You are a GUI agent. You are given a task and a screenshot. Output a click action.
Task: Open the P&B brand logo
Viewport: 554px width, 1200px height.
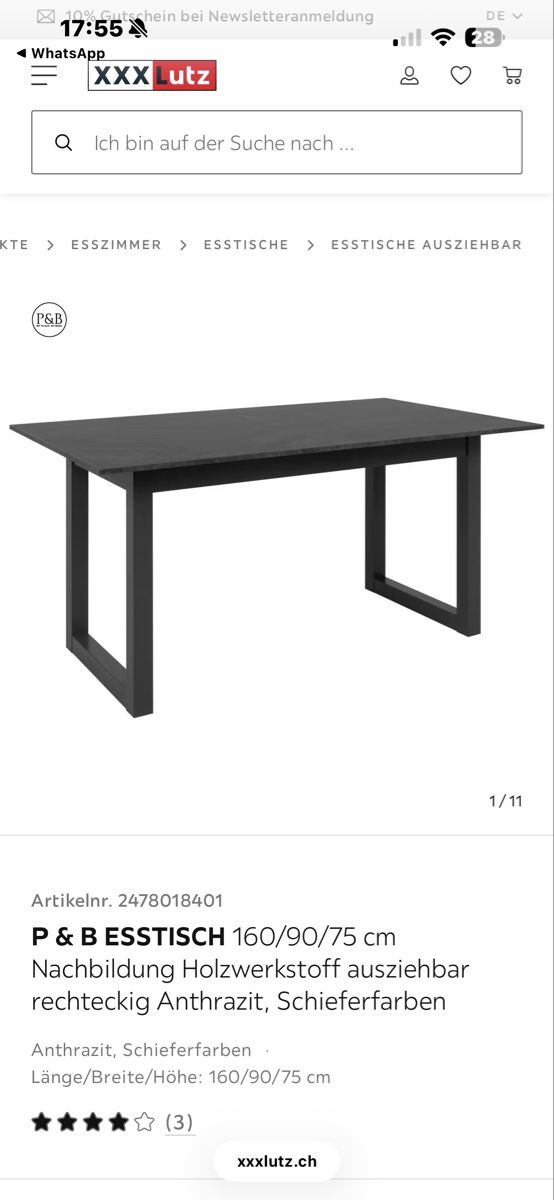pos(49,319)
